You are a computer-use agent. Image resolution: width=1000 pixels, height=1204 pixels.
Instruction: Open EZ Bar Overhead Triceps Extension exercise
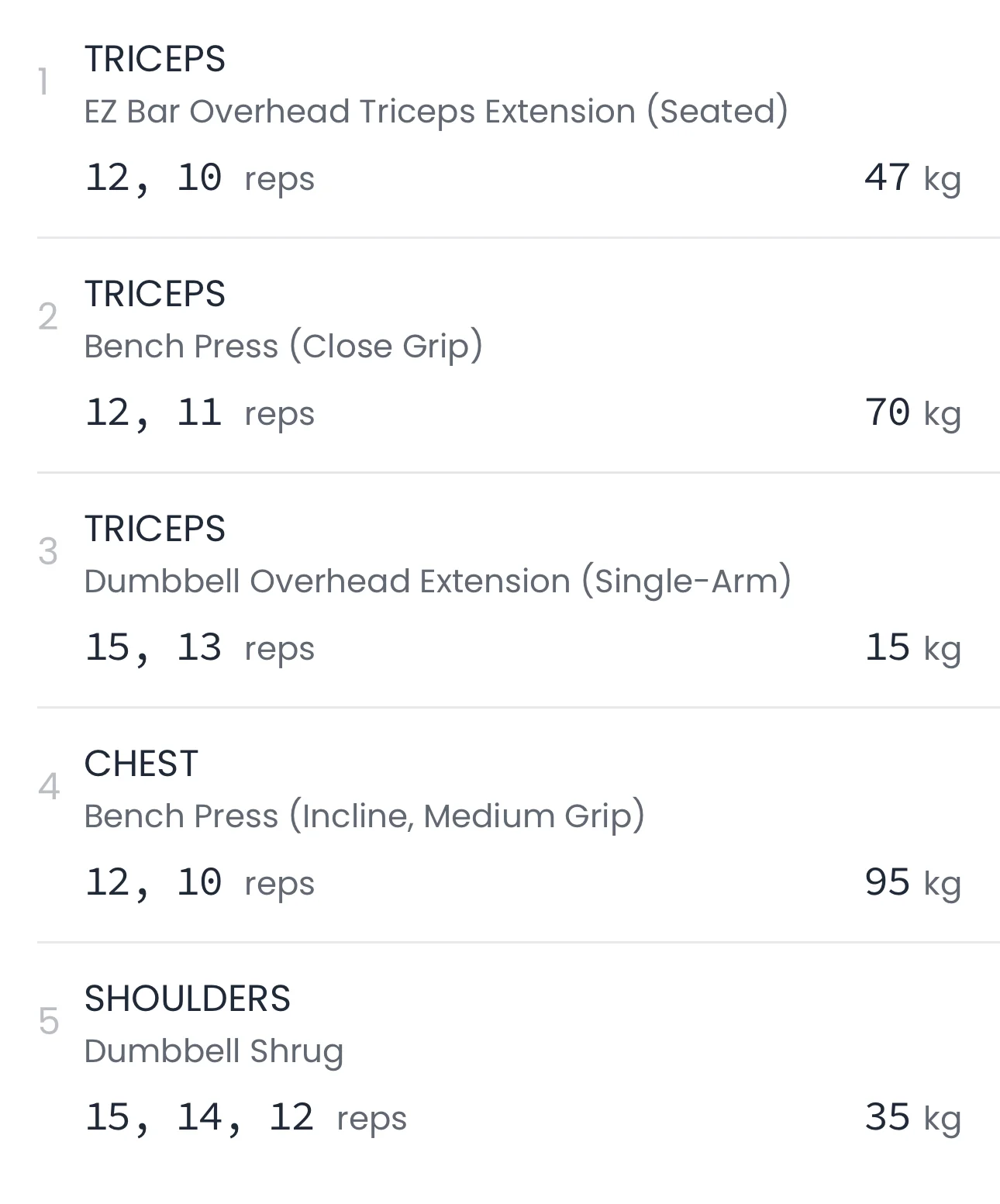coord(436,112)
